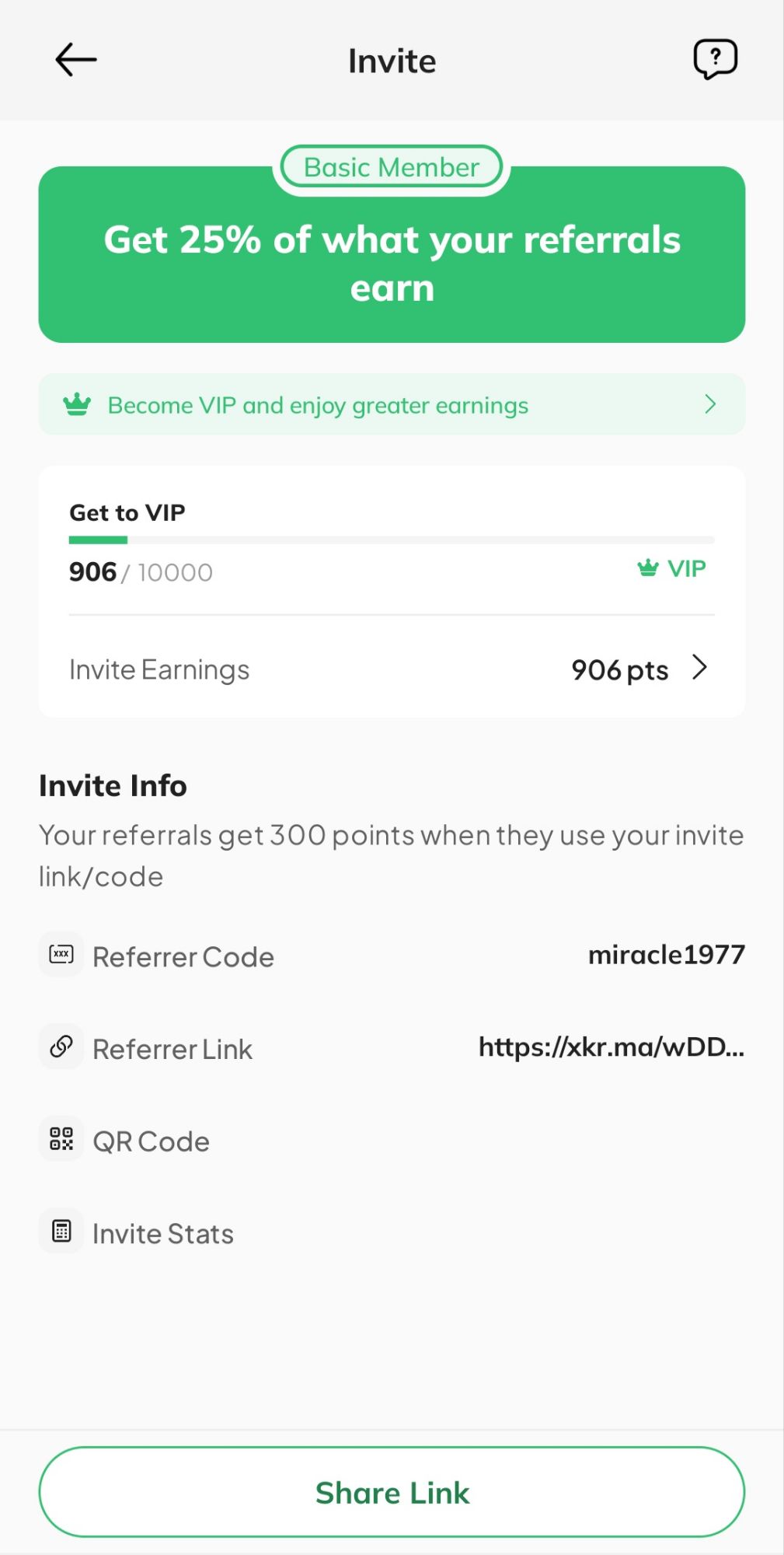Click the Referrer Code xxx icon

[61, 954]
